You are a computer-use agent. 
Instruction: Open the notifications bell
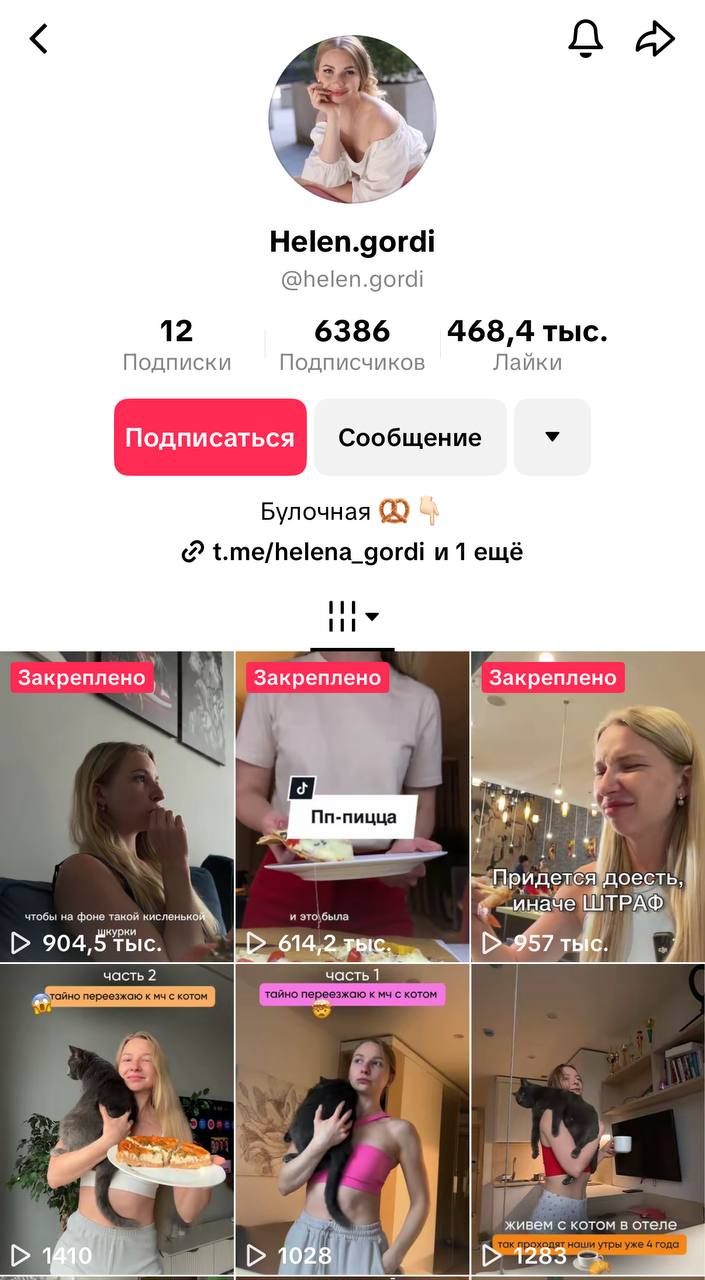coord(586,38)
